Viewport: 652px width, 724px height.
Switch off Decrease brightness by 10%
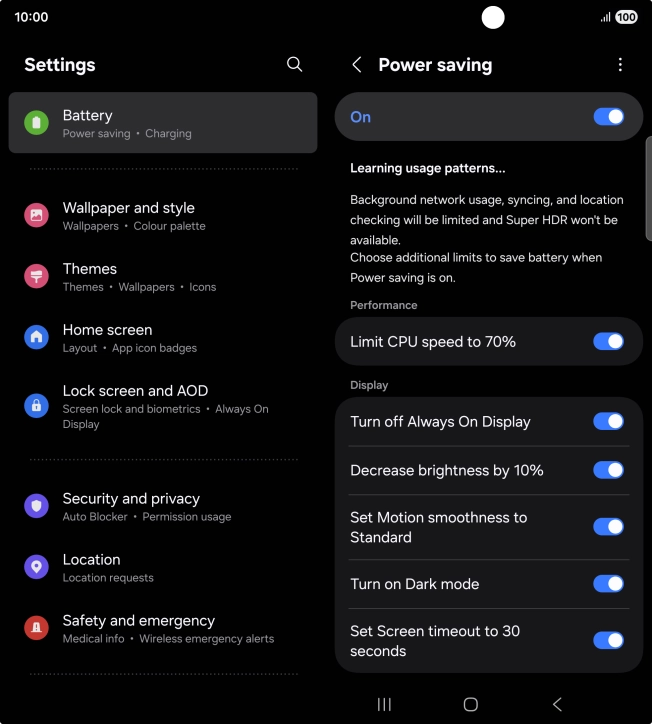pos(608,470)
